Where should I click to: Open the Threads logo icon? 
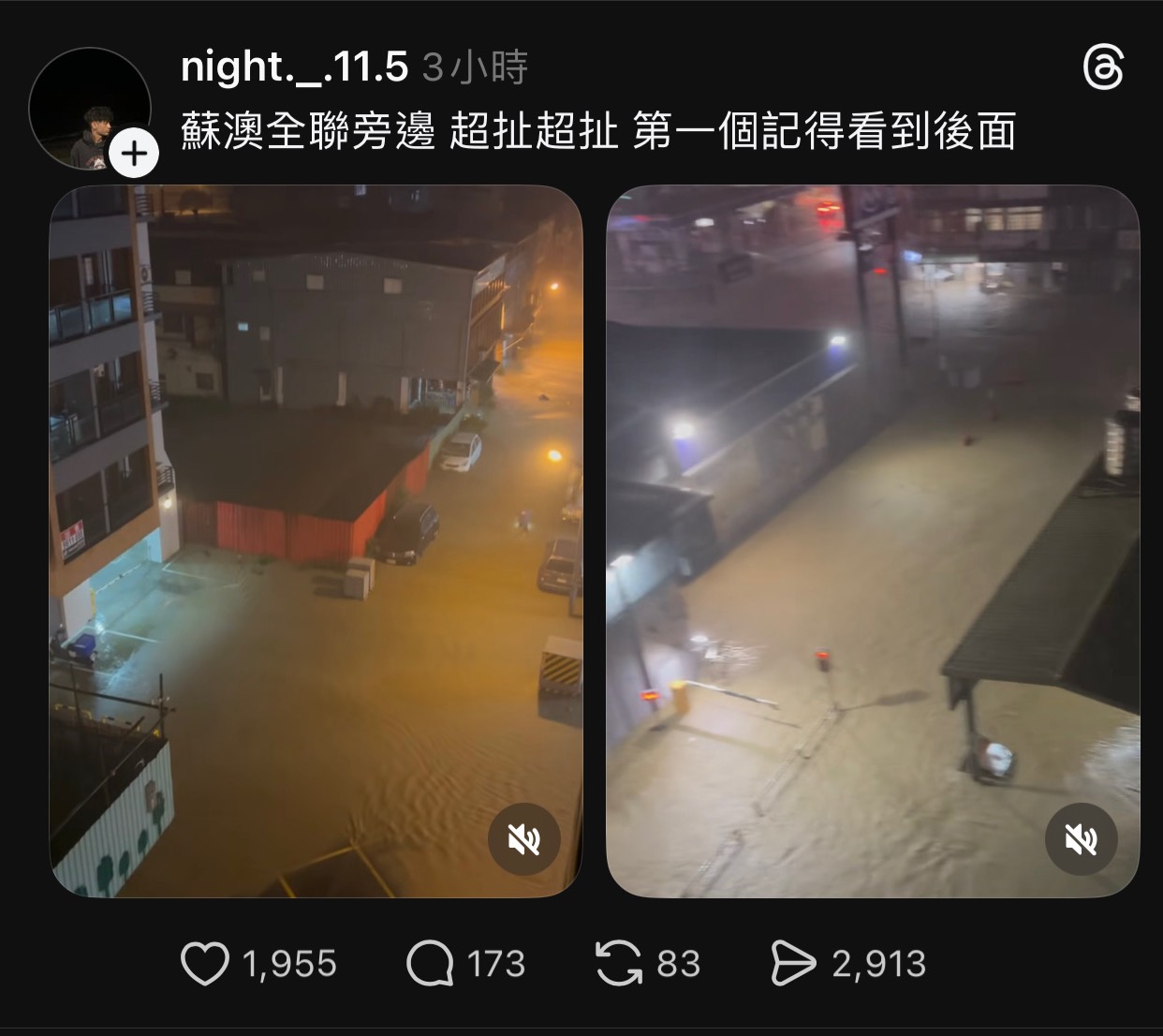[x=1102, y=69]
